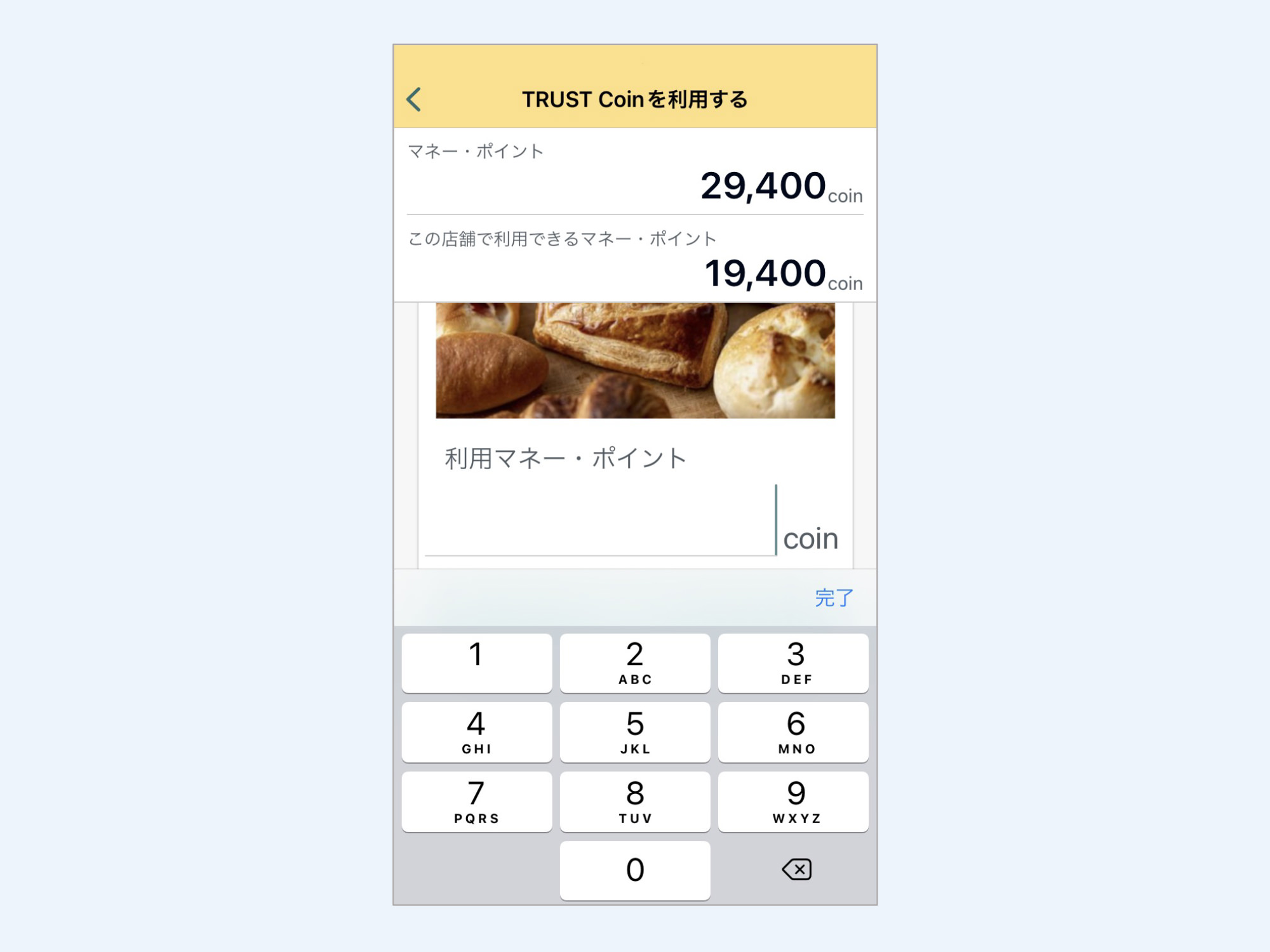Tap 完了 to dismiss the keypad

coord(834,597)
